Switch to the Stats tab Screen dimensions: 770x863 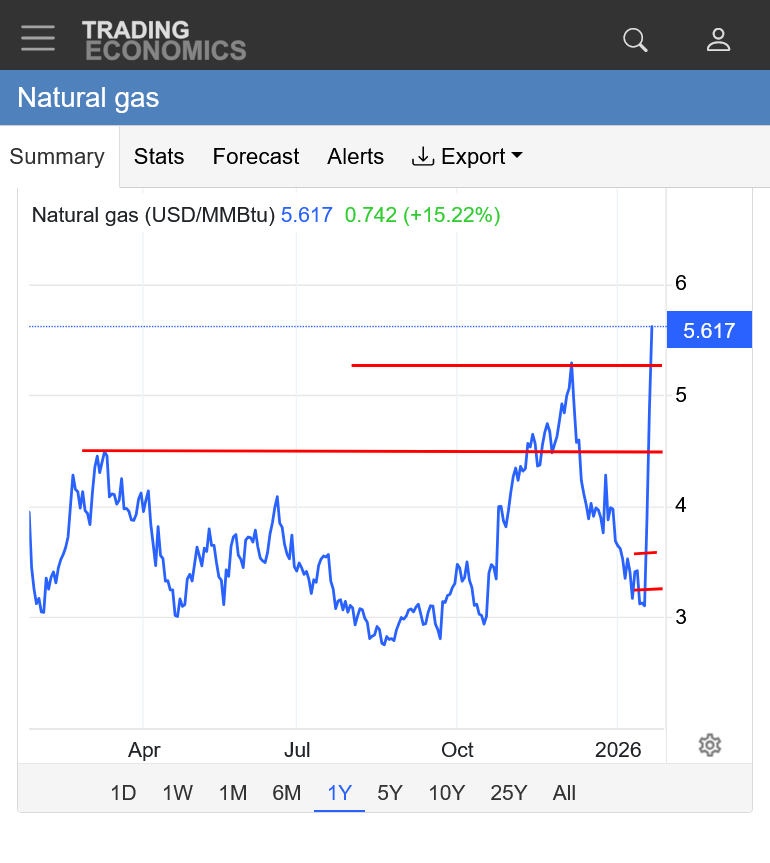click(x=159, y=157)
